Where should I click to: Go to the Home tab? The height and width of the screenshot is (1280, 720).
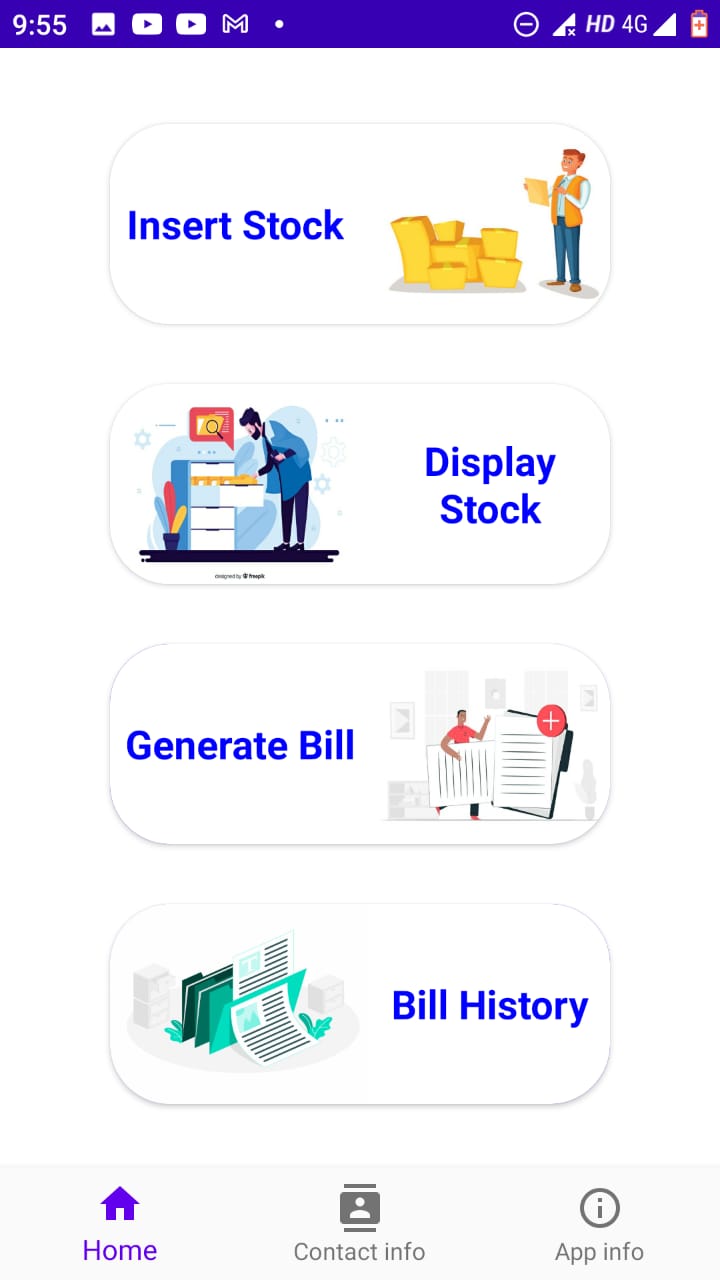click(120, 1224)
